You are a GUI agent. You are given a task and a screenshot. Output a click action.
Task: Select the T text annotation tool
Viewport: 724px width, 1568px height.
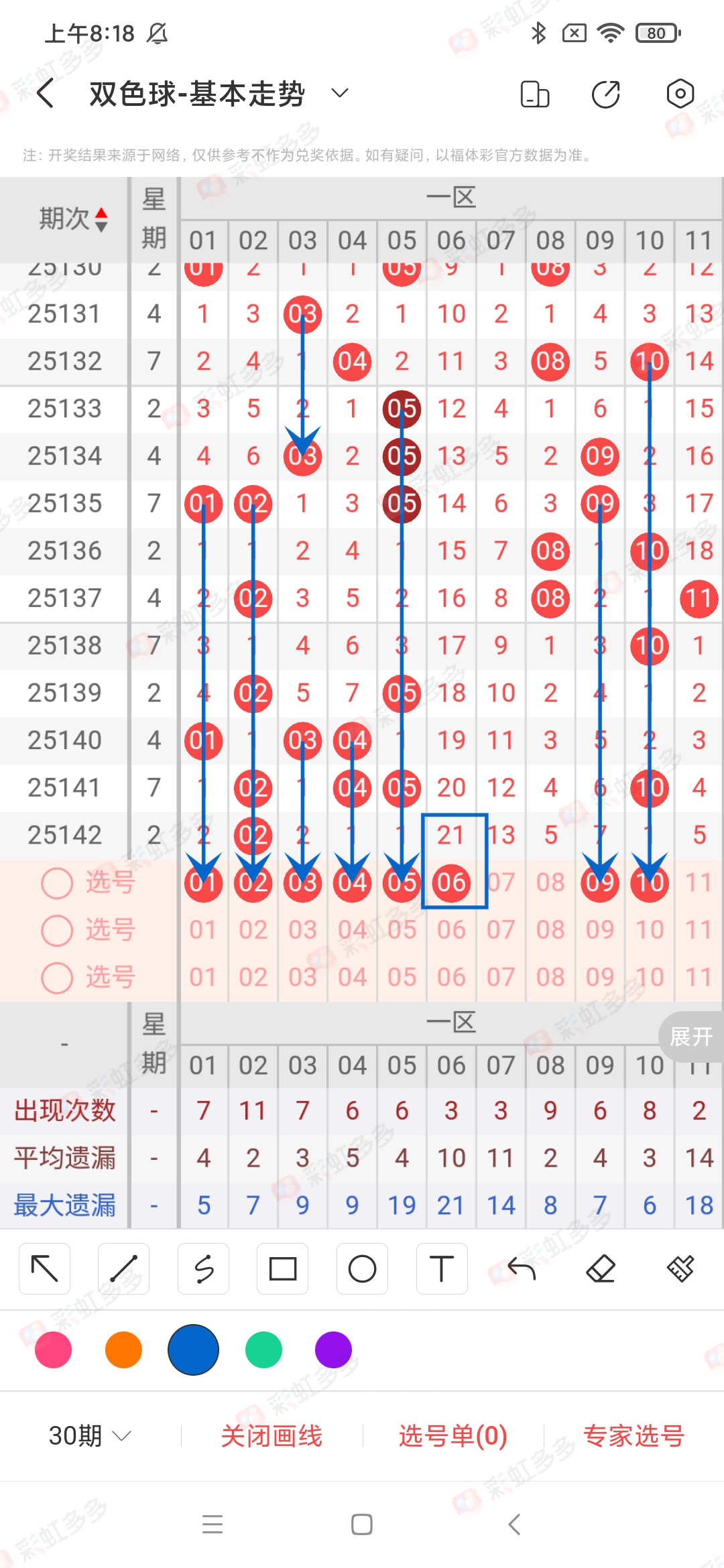tap(441, 1268)
